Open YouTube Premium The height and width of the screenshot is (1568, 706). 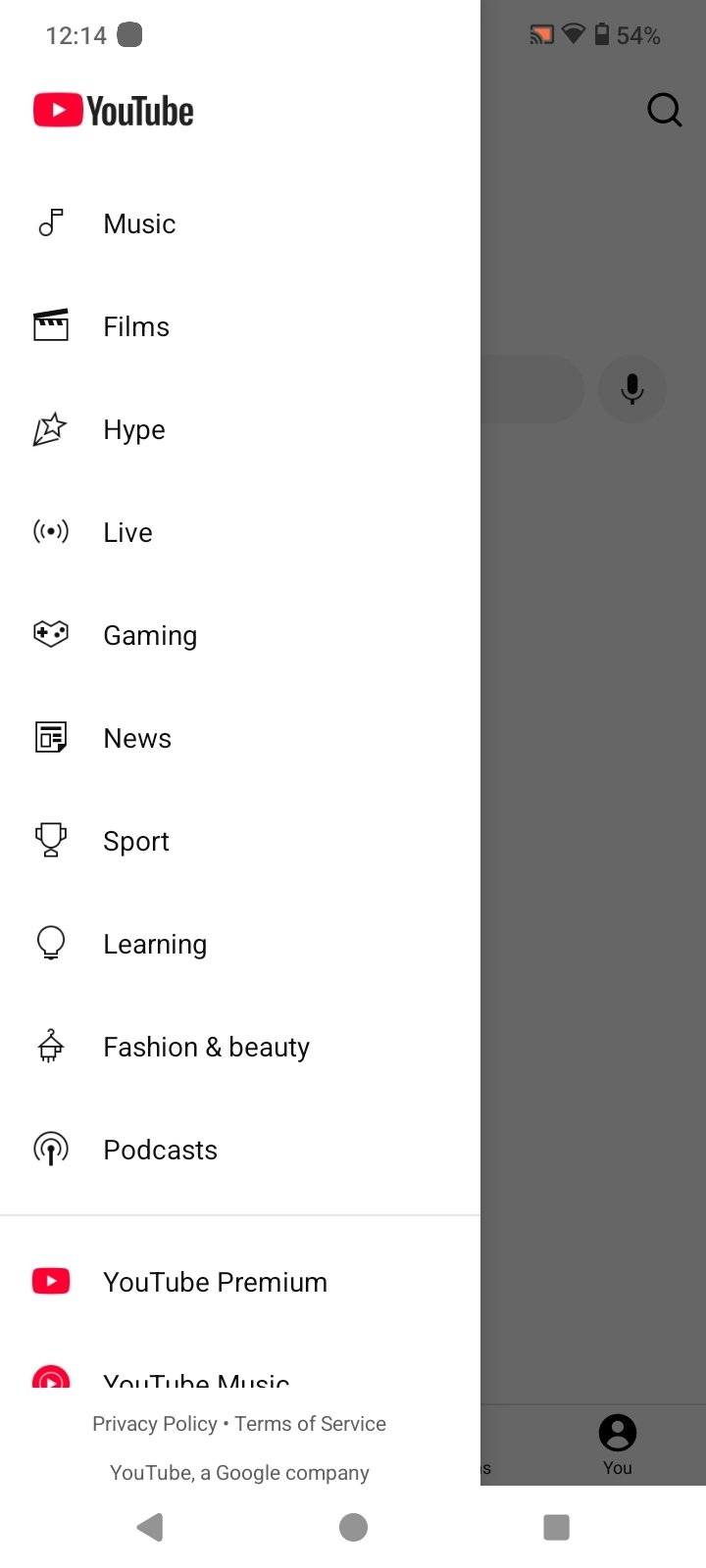[215, 1283]
